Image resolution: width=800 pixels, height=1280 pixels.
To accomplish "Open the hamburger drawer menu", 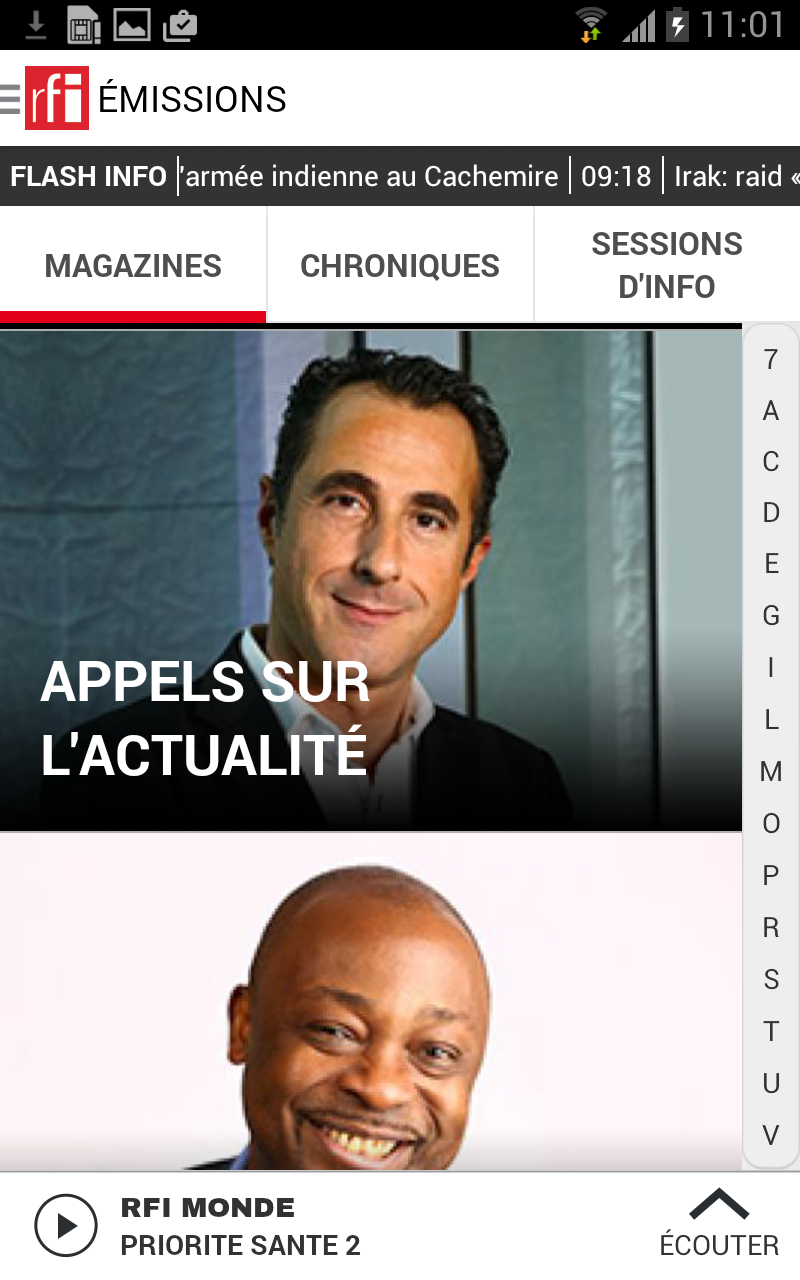I will [x=11, y=99].
